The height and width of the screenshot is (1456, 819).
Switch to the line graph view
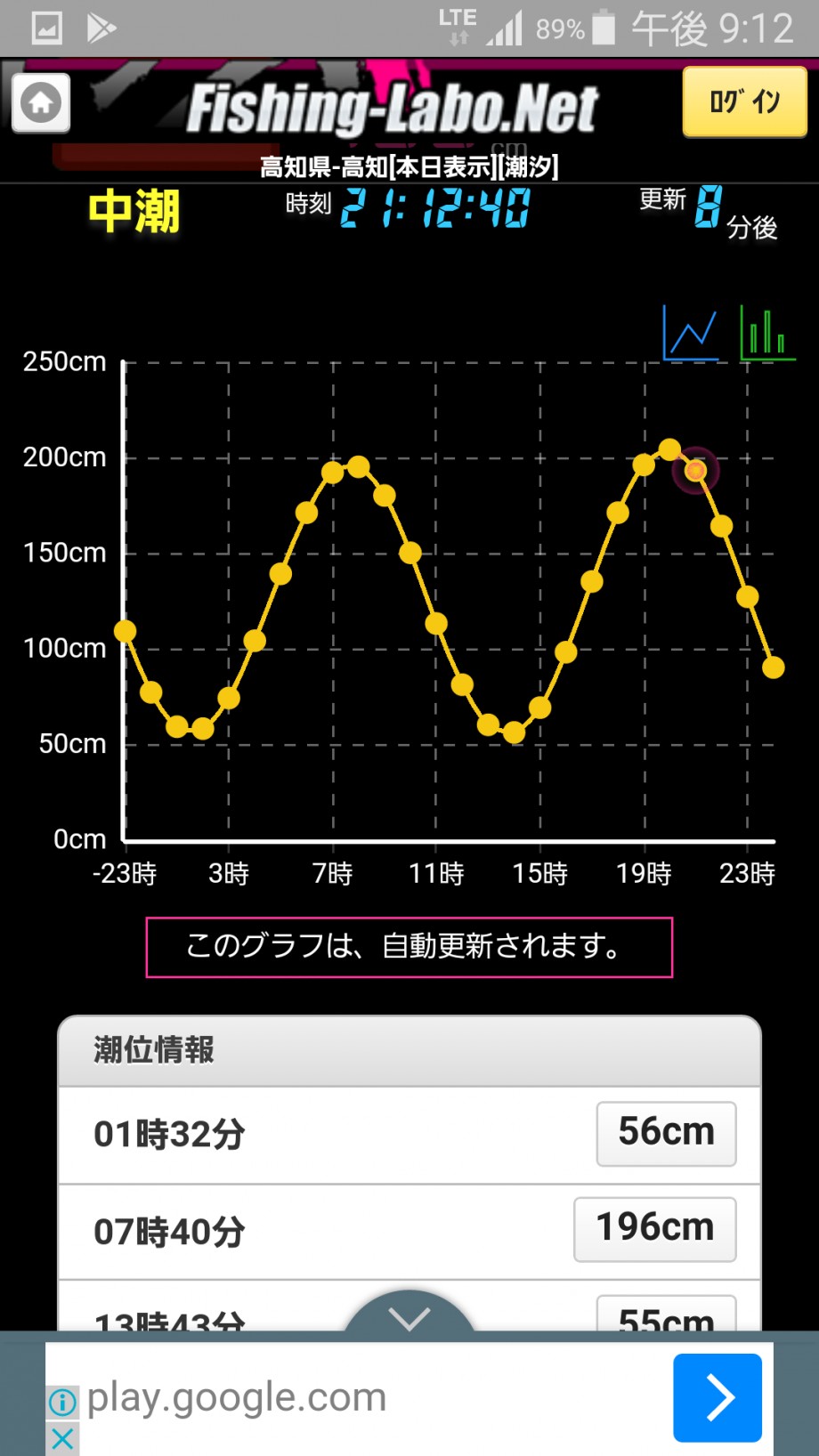(x=691, y=333)
